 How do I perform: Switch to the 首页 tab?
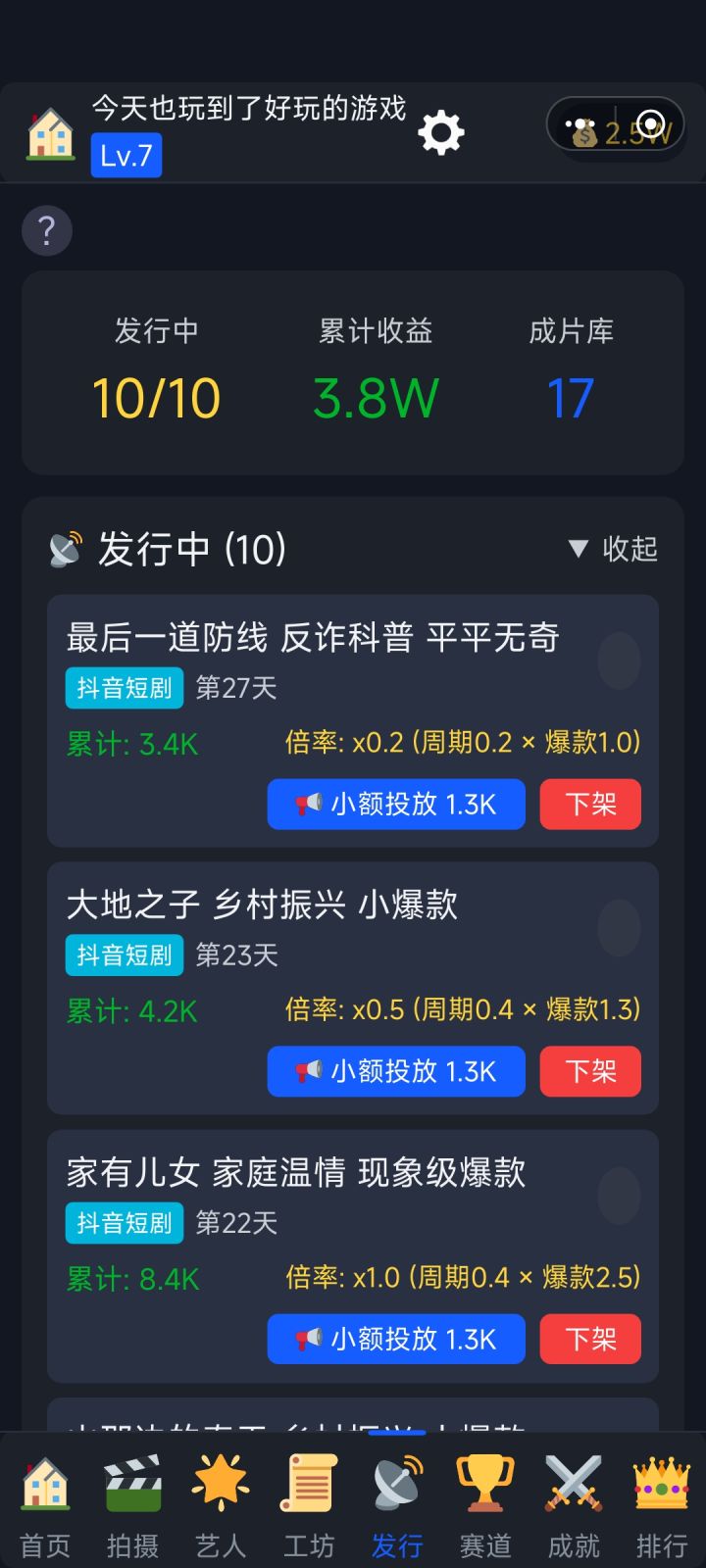[45, 1506]
